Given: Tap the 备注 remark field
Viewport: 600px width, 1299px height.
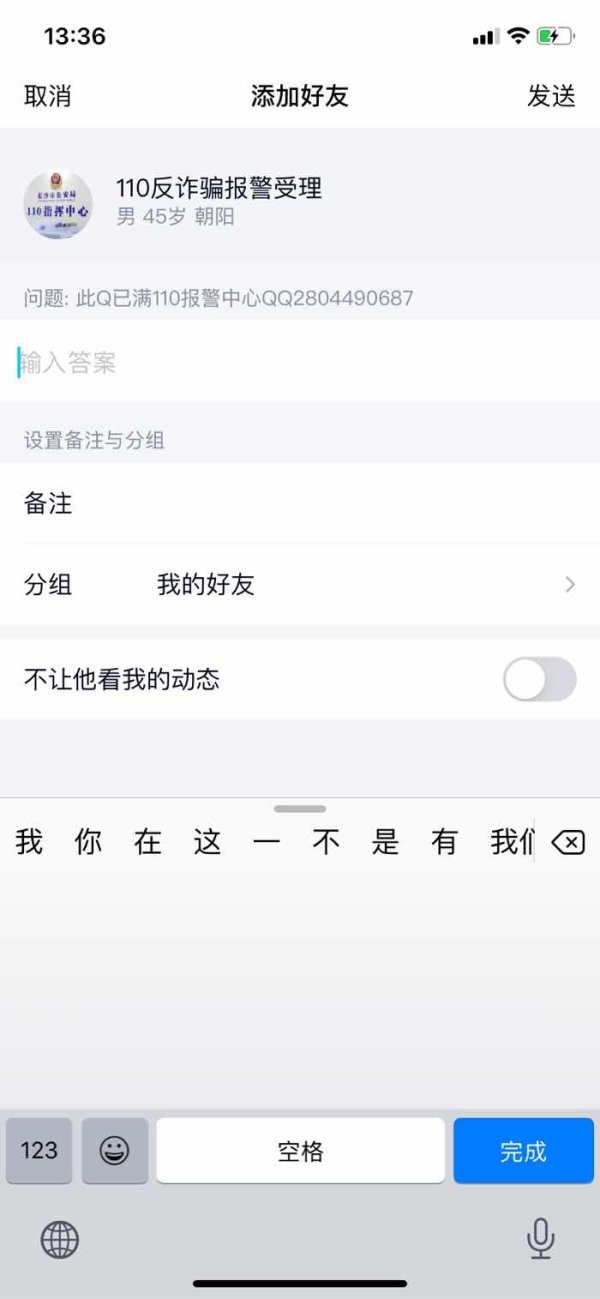Looking at the screenshot, I should (300, 503).
